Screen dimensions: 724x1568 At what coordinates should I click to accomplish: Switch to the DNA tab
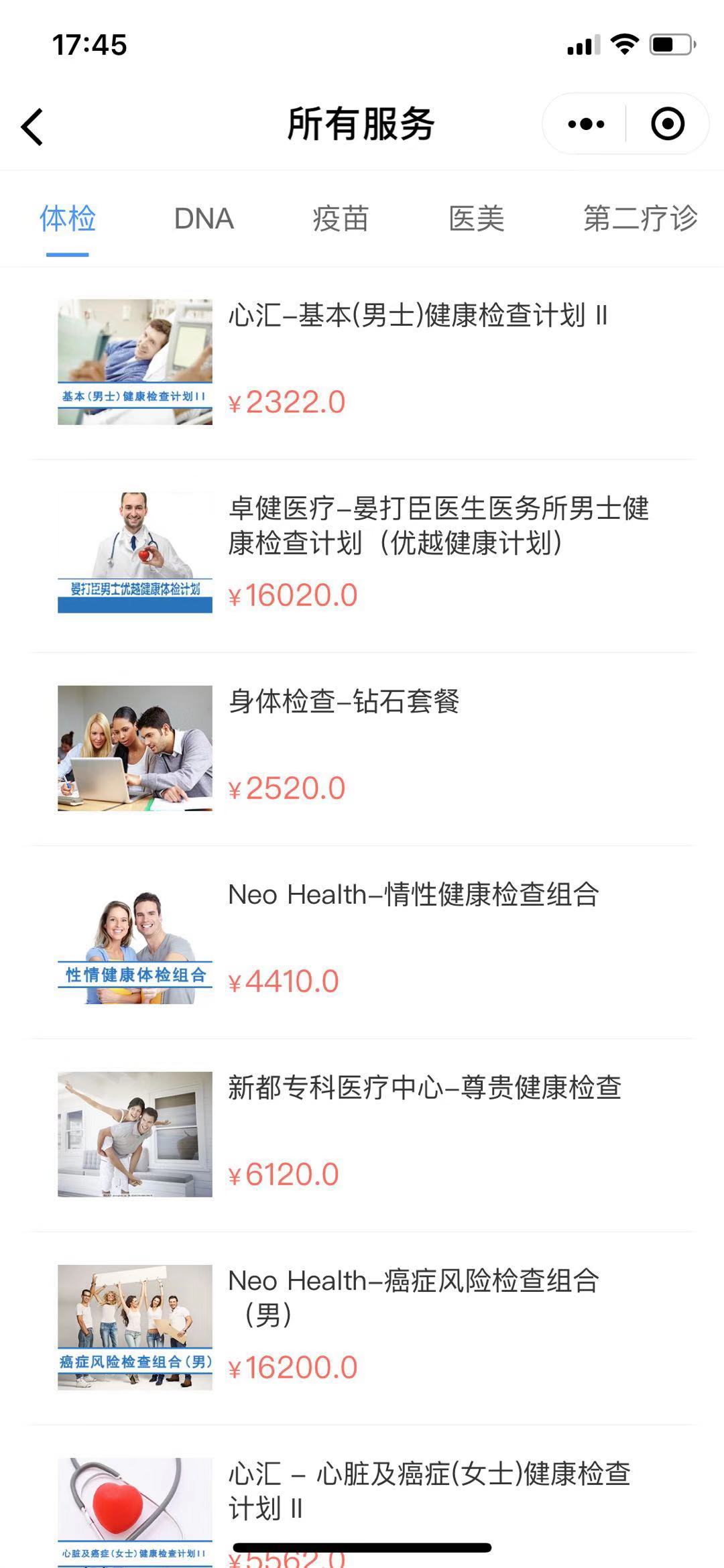(x=204, y=219)
